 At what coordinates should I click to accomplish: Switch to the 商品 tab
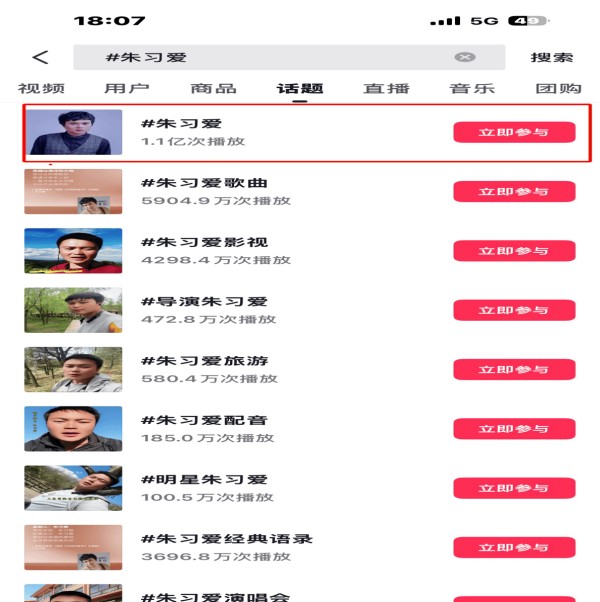coord(213,88)
